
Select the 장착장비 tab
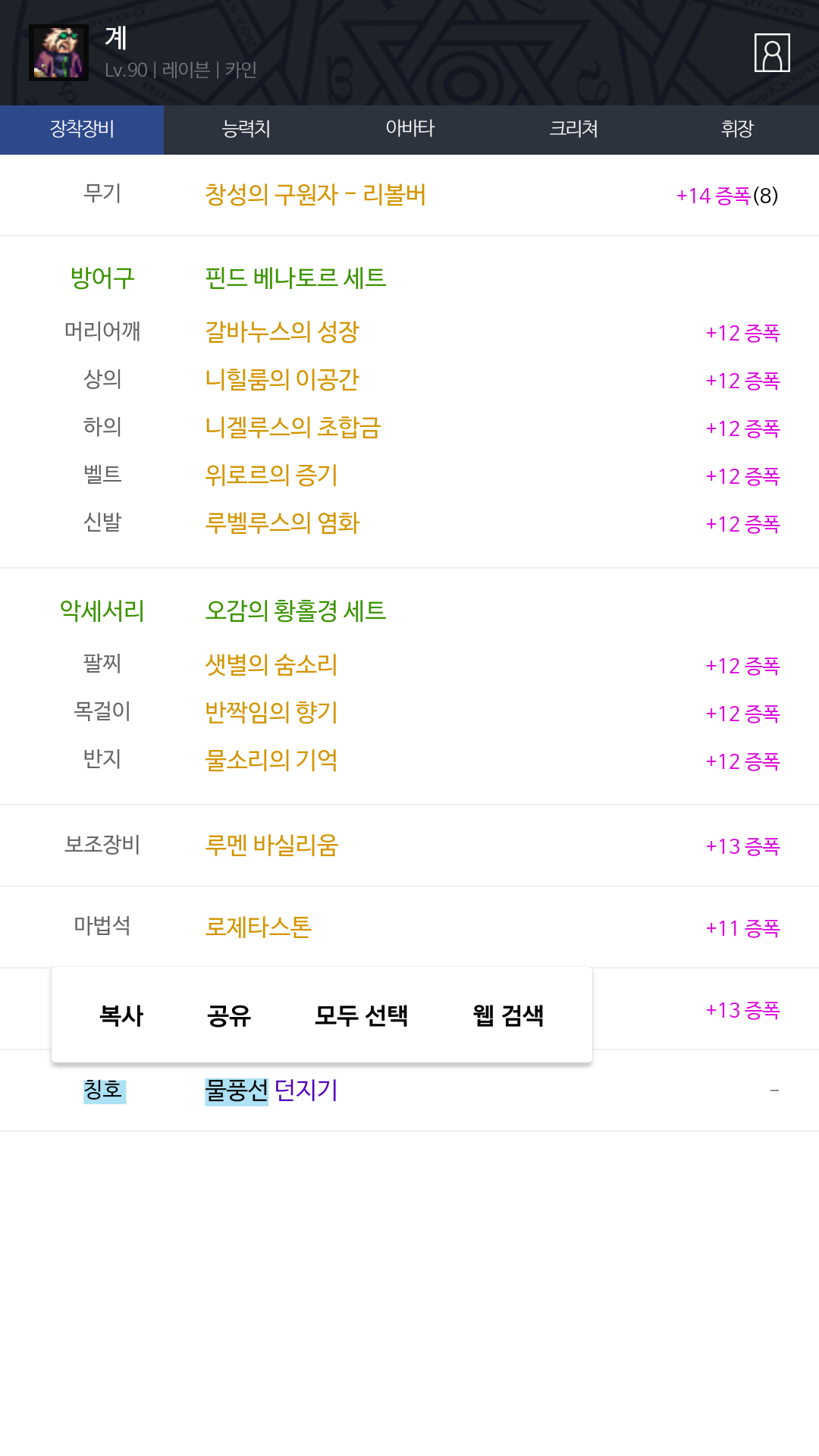click(x=82, y=129)
